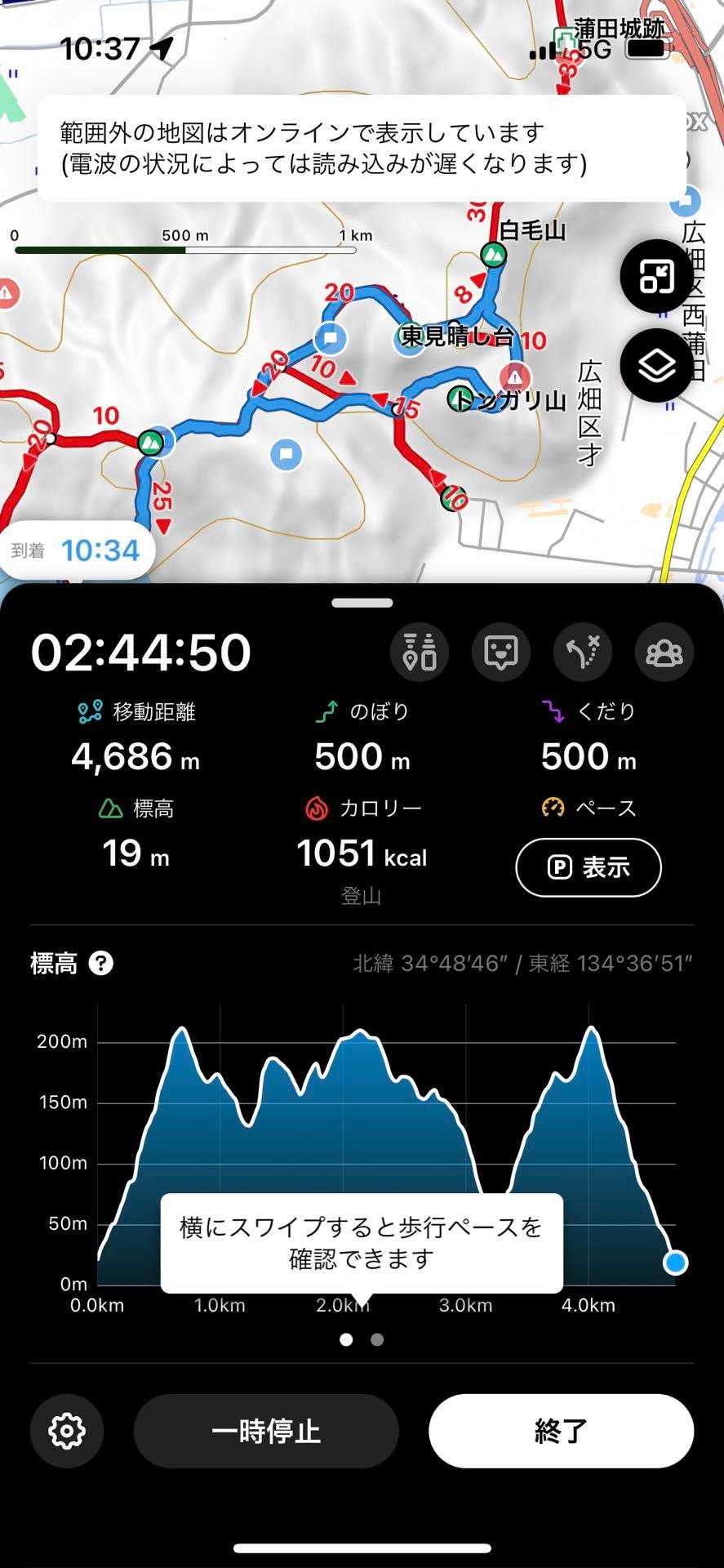Show pace with the 表示 button

point(588,867)
